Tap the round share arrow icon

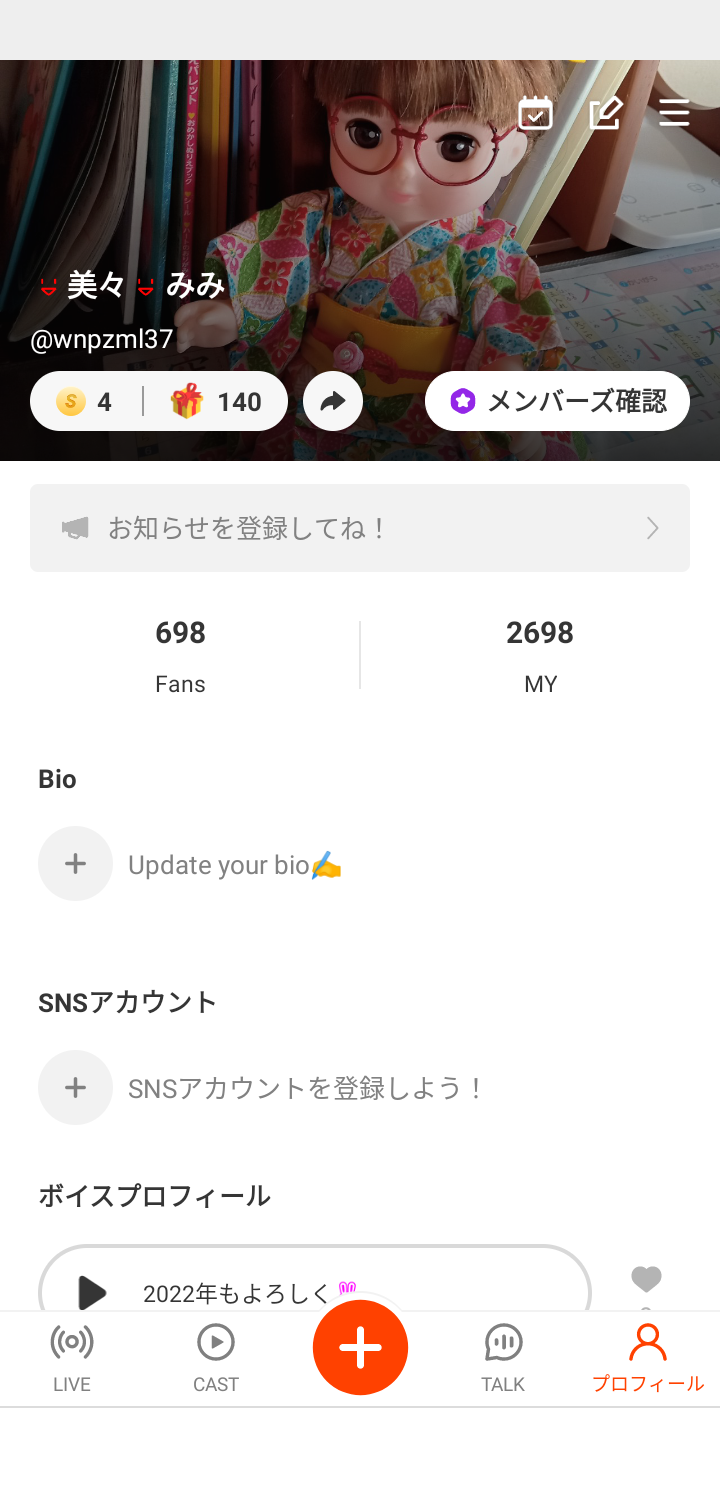[333, 400]
